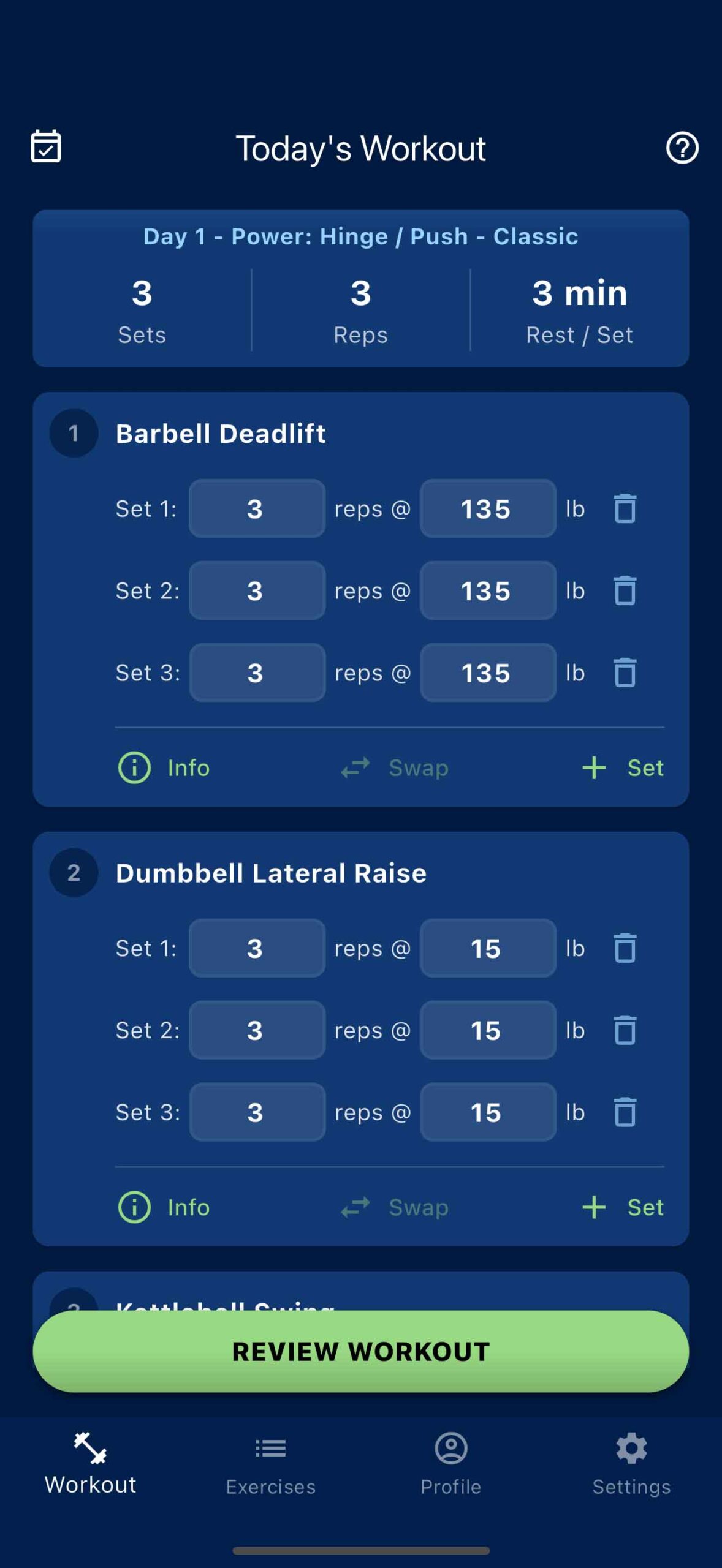This screenshot has width=722, height=1568.
Task: Go to the Profile tab
Action: pos(451,1464)
